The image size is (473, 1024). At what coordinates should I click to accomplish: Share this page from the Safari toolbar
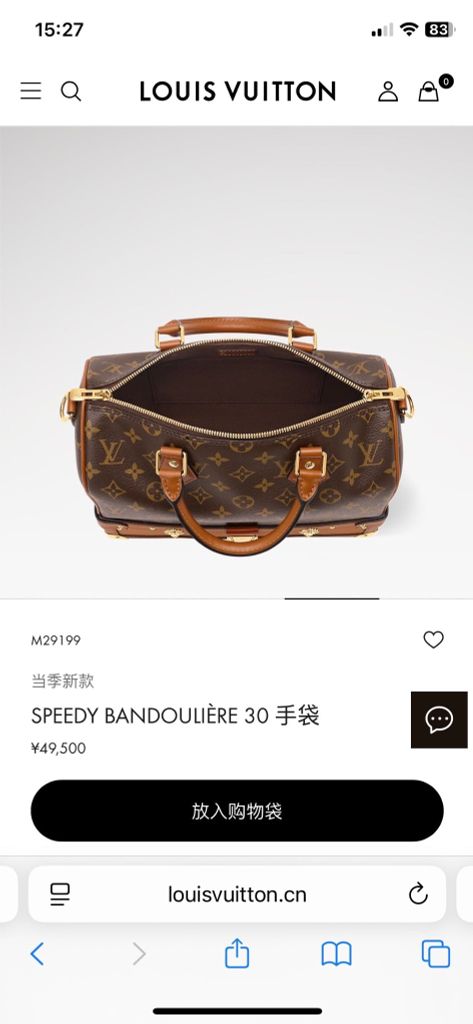coord(237,953)
